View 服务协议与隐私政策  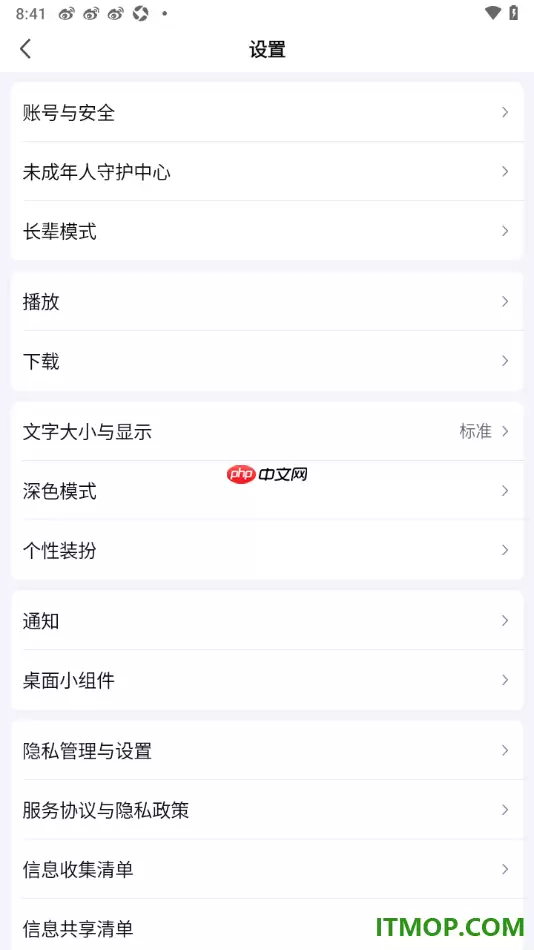point(267,809)
